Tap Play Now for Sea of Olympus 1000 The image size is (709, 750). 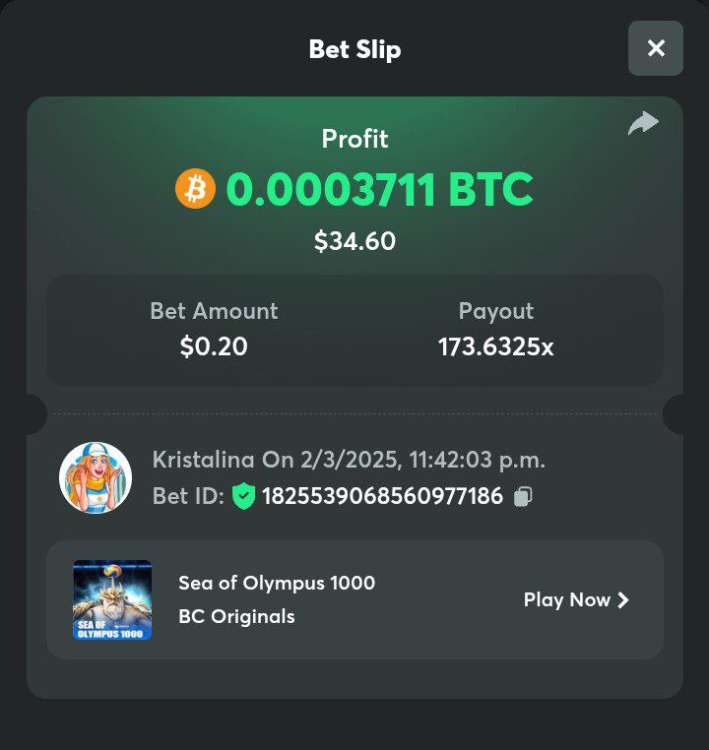[576, 600]
